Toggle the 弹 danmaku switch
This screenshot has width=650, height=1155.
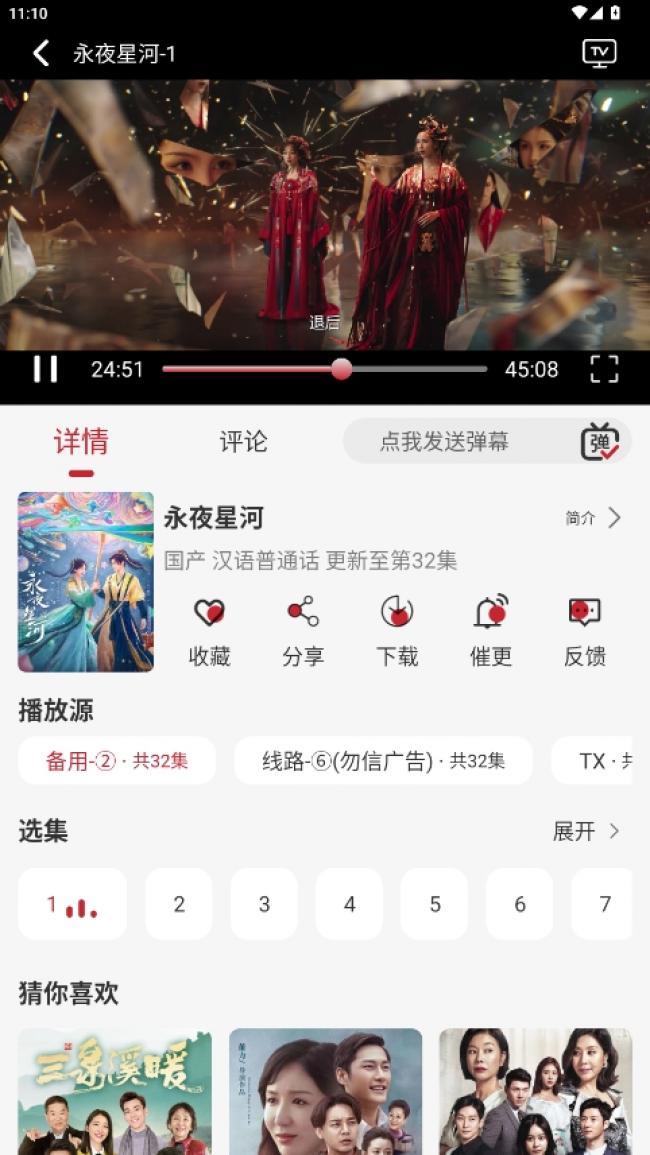pyautogui.click(x=600, y=441)
